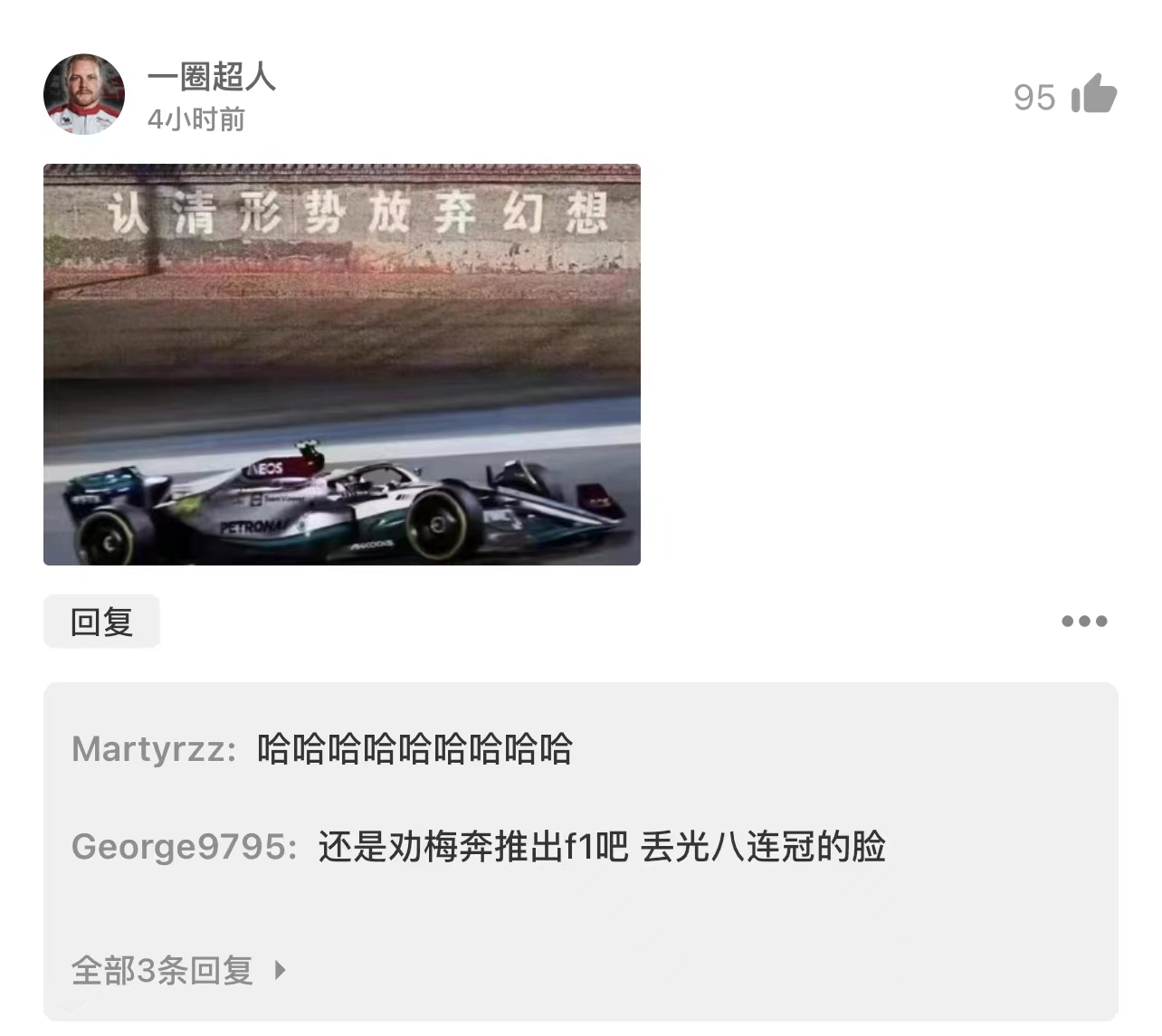Open Martyrzz's profile from the reply
Viewport: 1162px width, 1036px height.
151,749
